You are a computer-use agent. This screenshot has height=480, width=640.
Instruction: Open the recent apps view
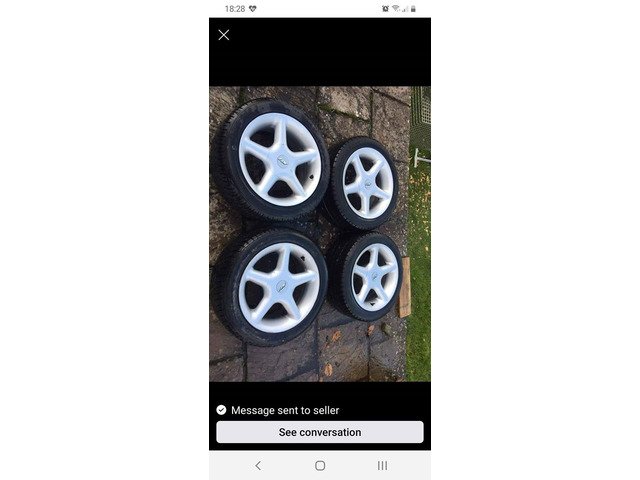382,465
